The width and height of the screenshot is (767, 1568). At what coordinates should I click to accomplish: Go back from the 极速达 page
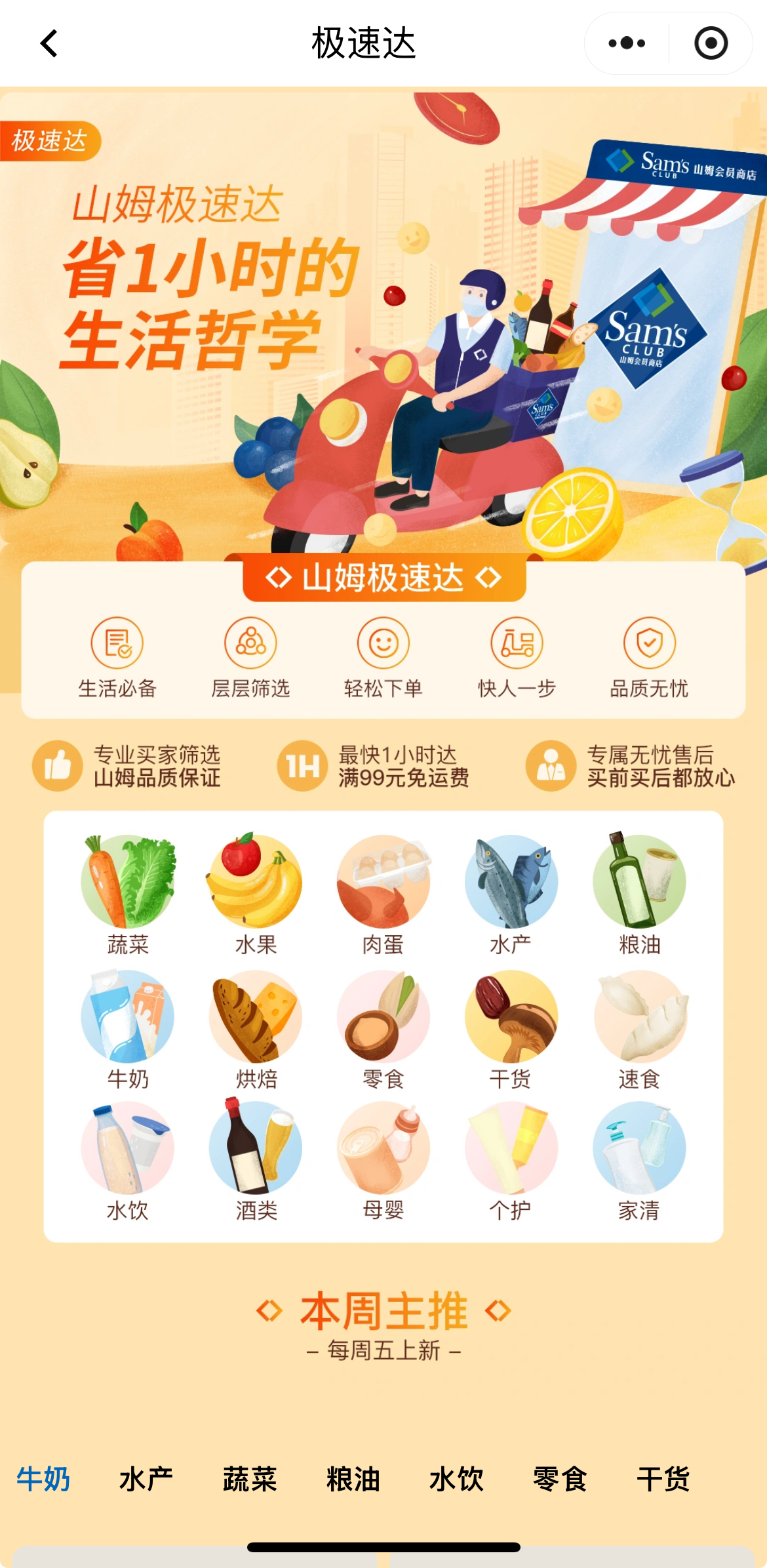[49, 43]
